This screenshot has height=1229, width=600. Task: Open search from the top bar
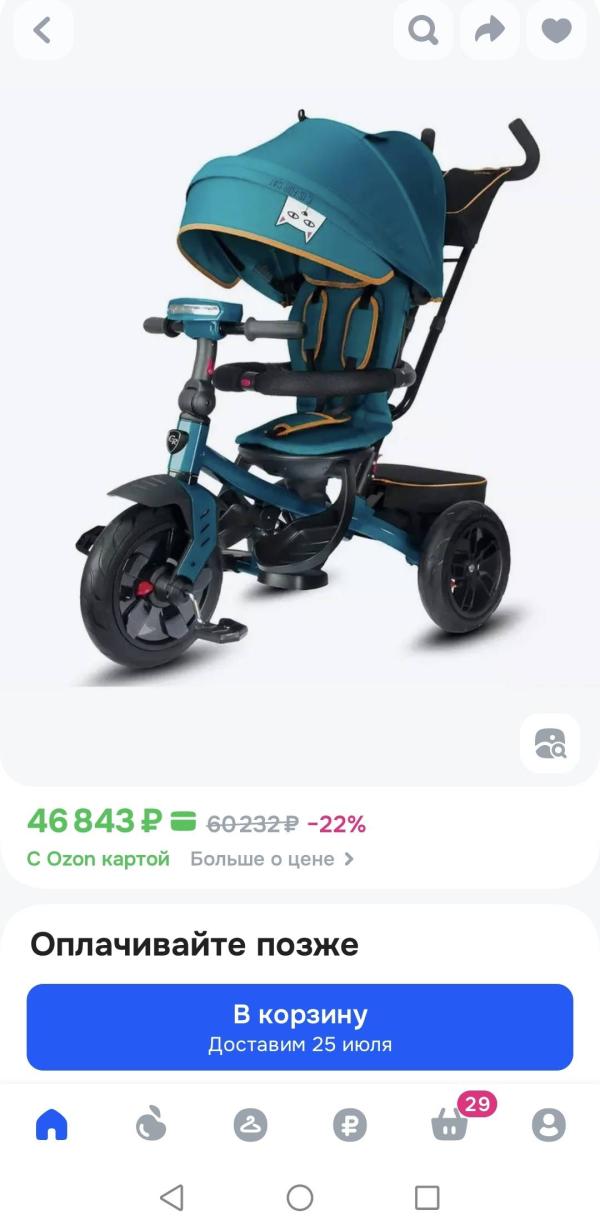pos(423,31)
